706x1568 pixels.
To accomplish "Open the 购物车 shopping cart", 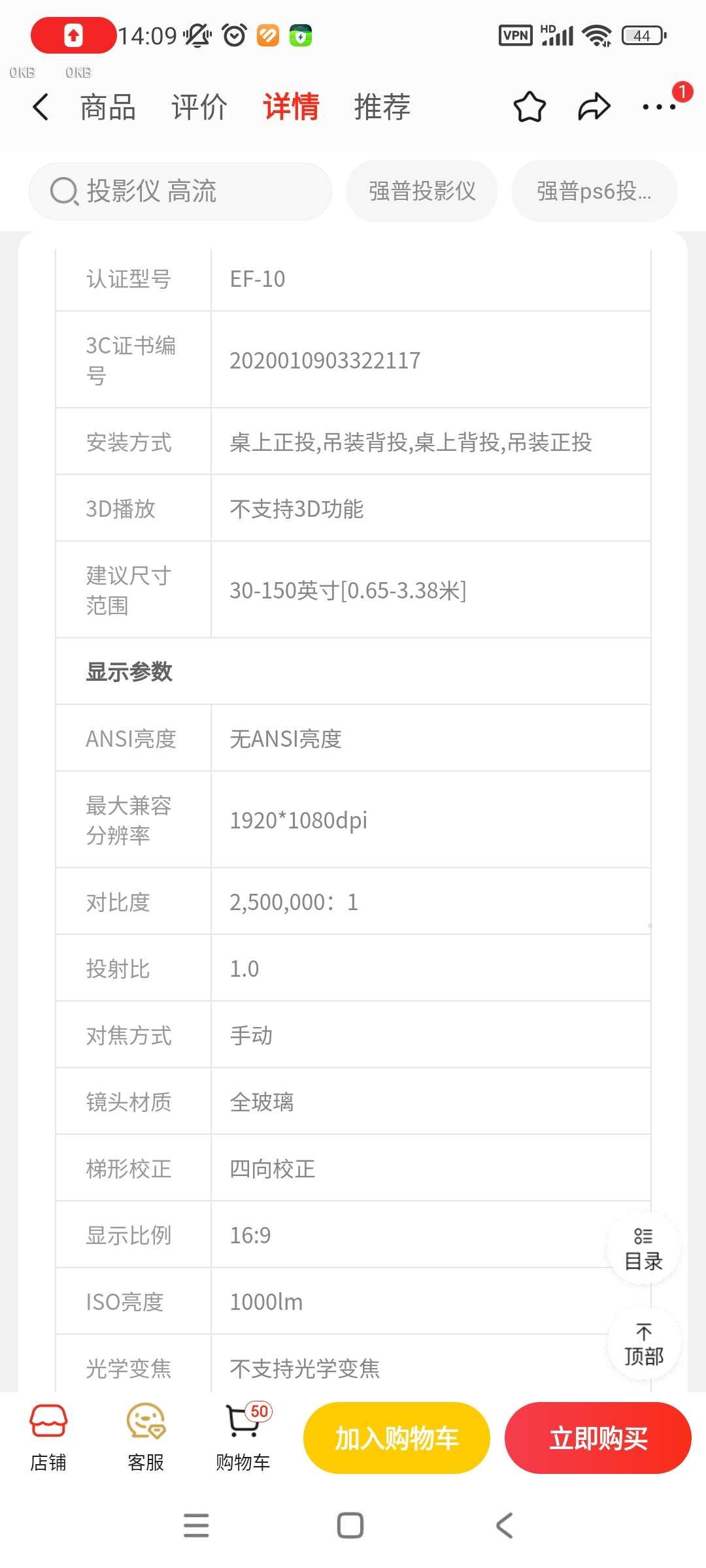I will click(x=243, y=1439).
